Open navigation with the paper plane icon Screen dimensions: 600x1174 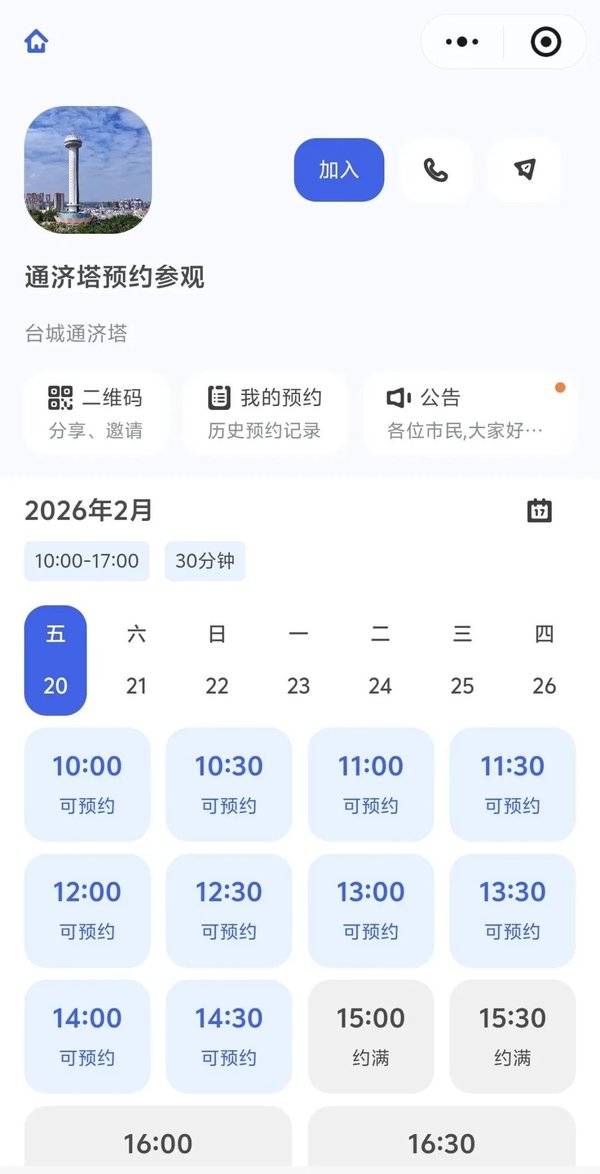point(524,170)
